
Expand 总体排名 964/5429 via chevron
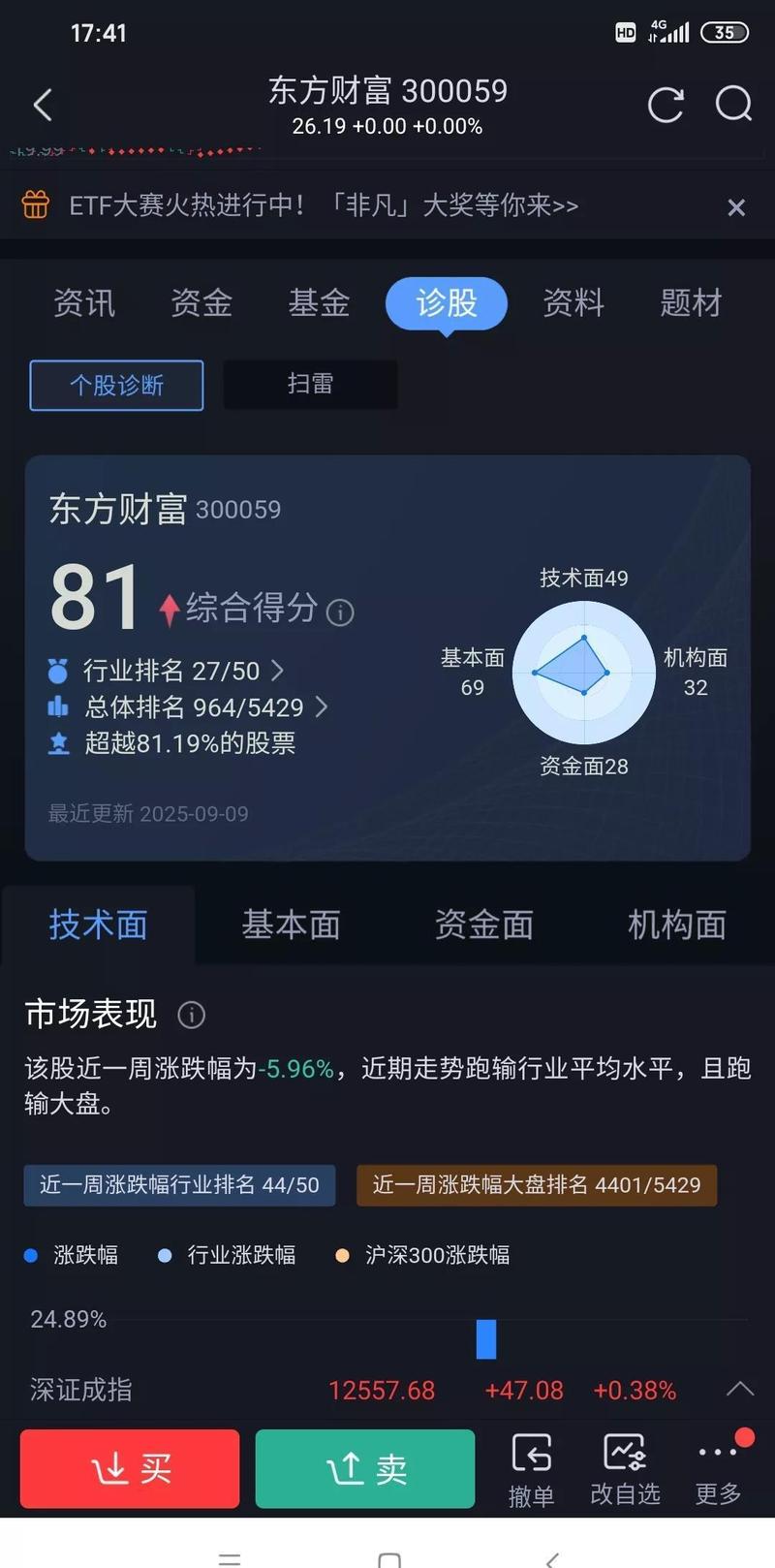coord(324,707)
